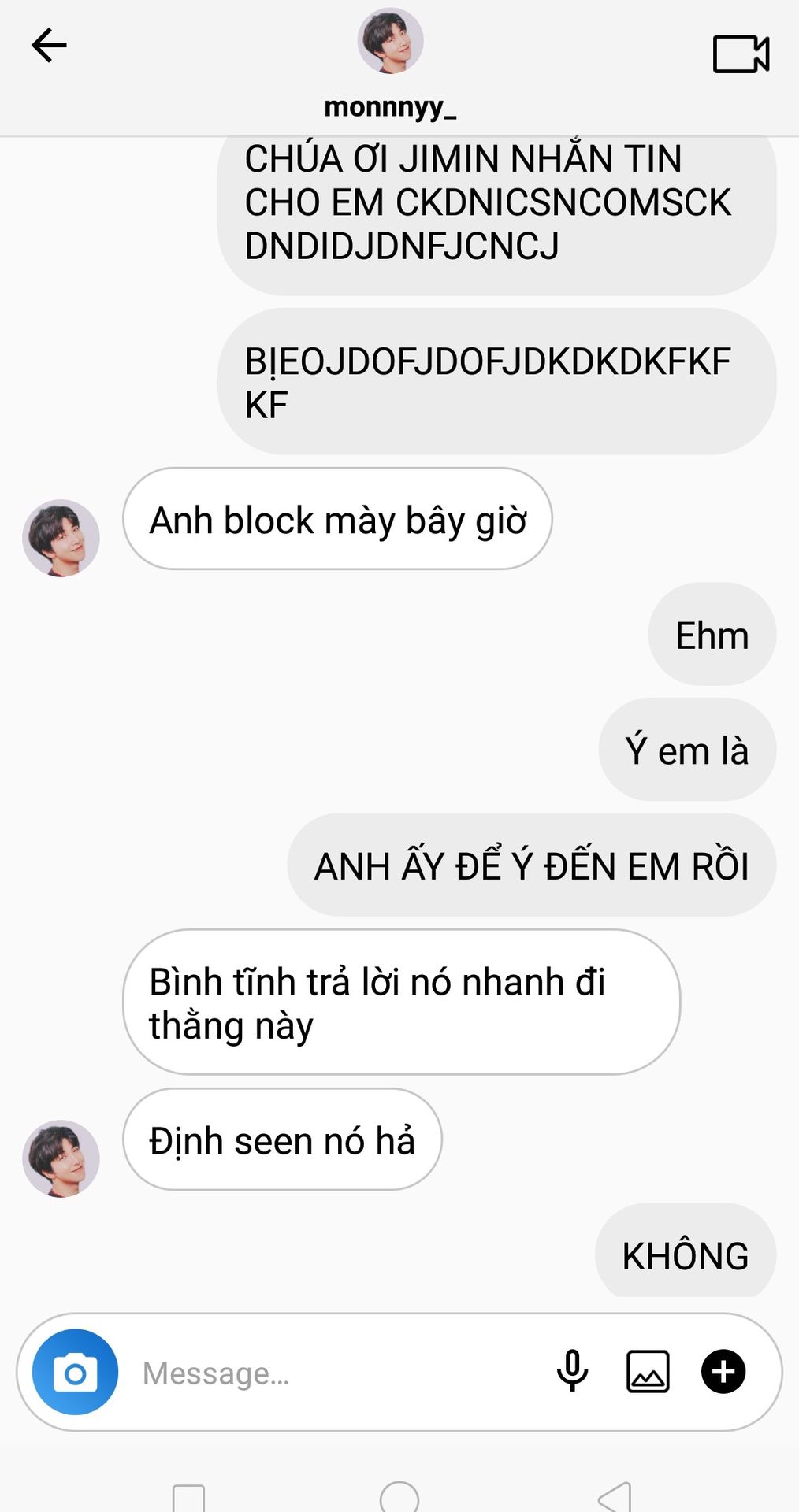Open recent apps from navigation bar
799x1512 pixels.
188,1496
